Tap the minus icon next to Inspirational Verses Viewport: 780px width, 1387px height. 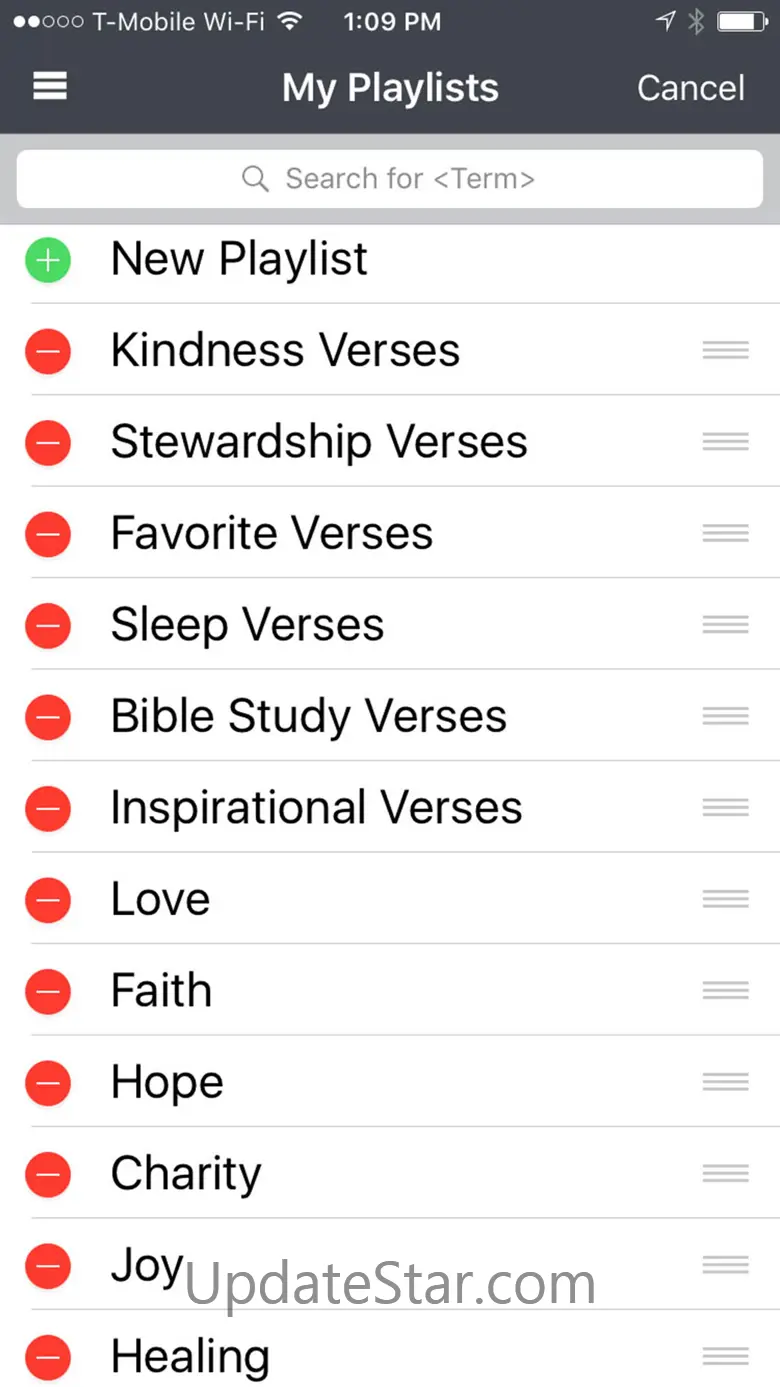pos(48,809)
